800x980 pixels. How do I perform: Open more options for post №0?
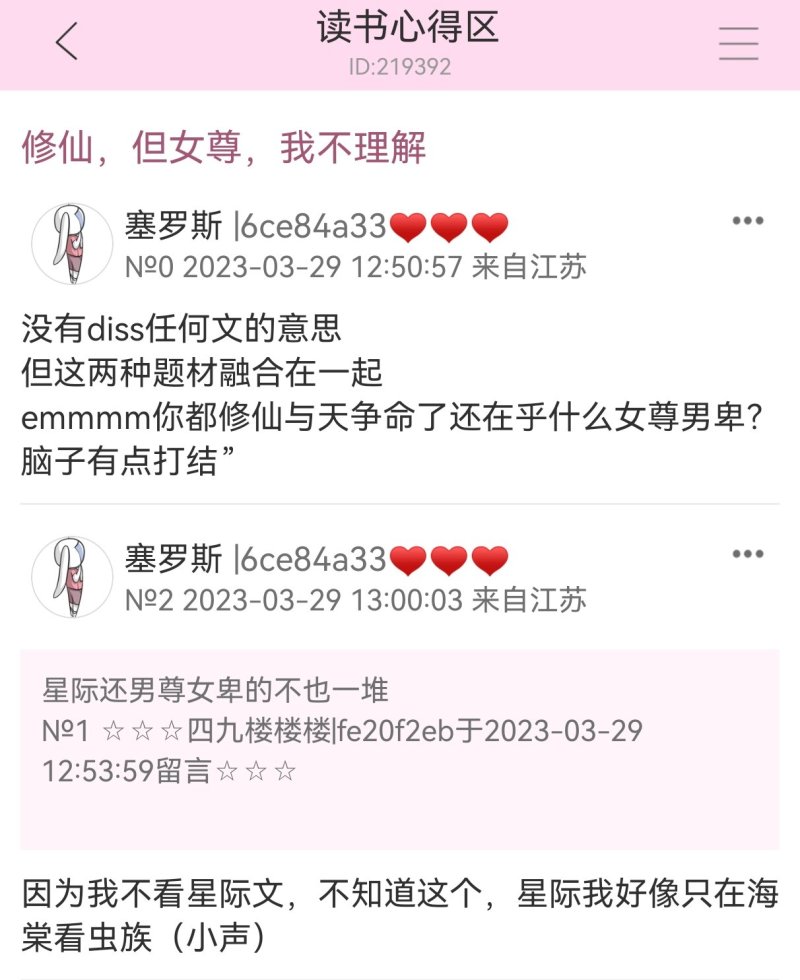pyautogui.click(x=747, y=221)
